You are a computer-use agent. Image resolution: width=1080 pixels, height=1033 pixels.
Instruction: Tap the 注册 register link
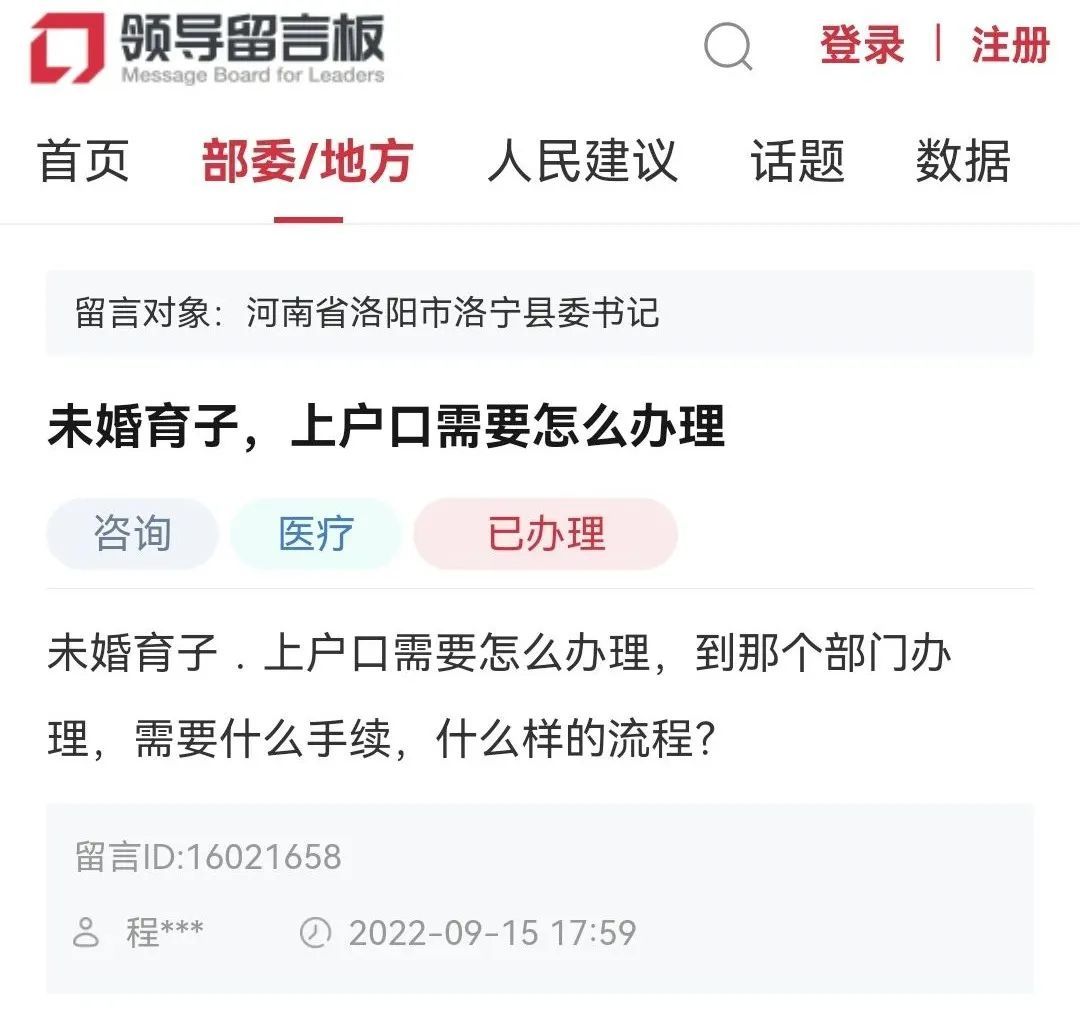1010,46
